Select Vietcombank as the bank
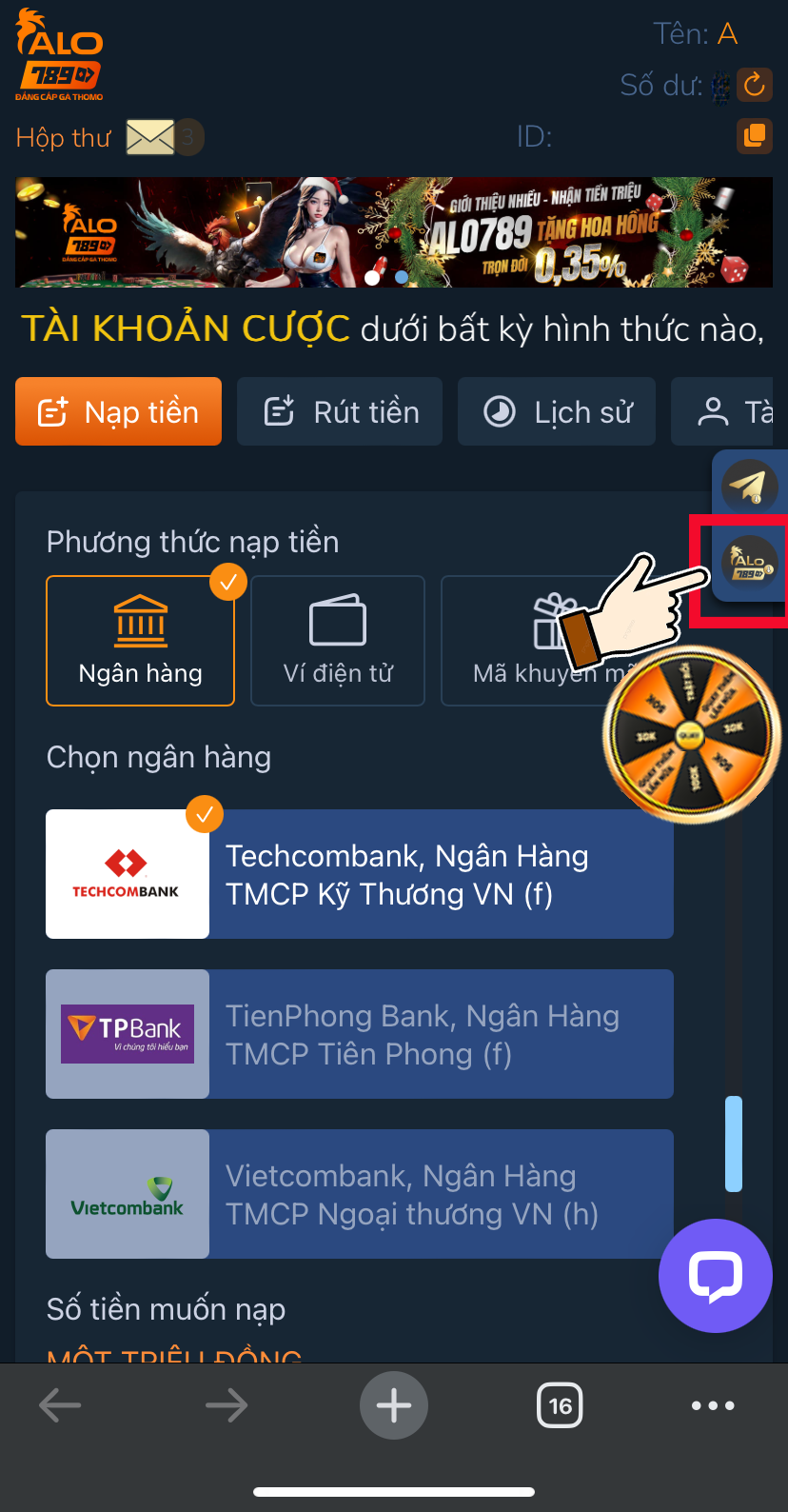This screenshot has width=788, height=1512. click(x=360, y=1194)
